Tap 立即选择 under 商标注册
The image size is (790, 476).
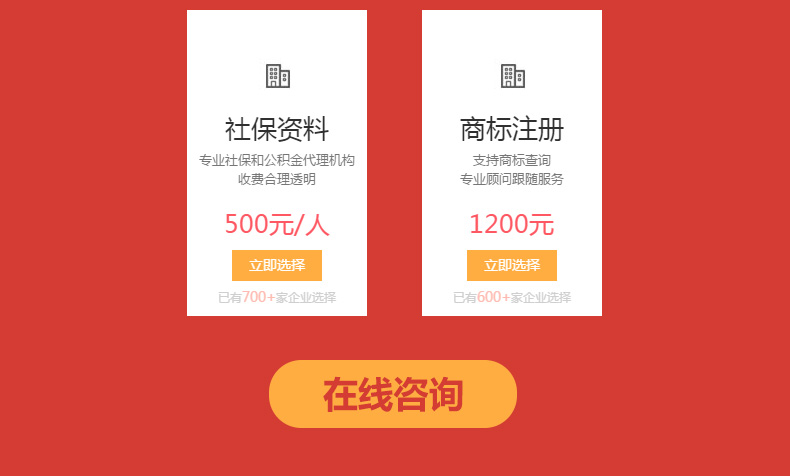pos(512,266)
